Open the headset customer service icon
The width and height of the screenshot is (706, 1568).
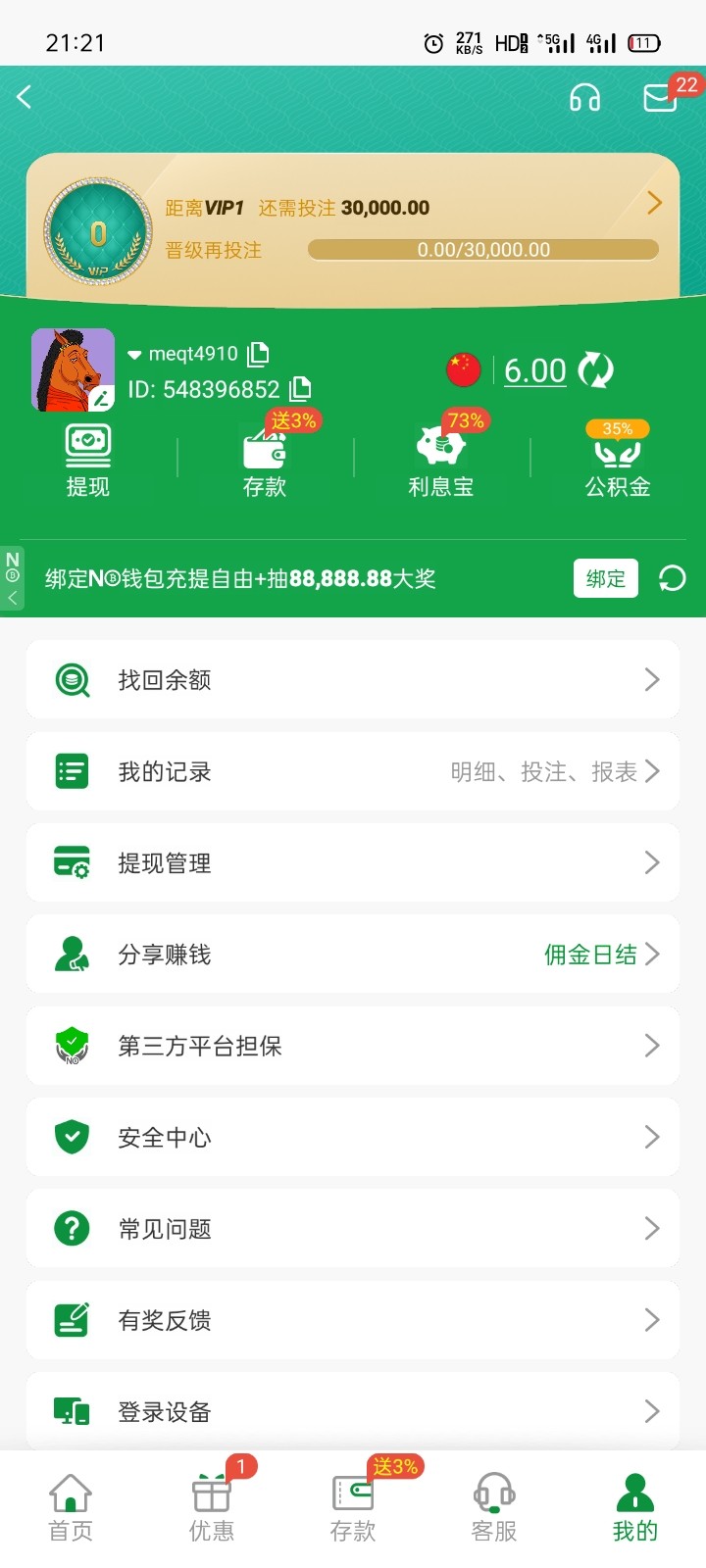[585, 97]
